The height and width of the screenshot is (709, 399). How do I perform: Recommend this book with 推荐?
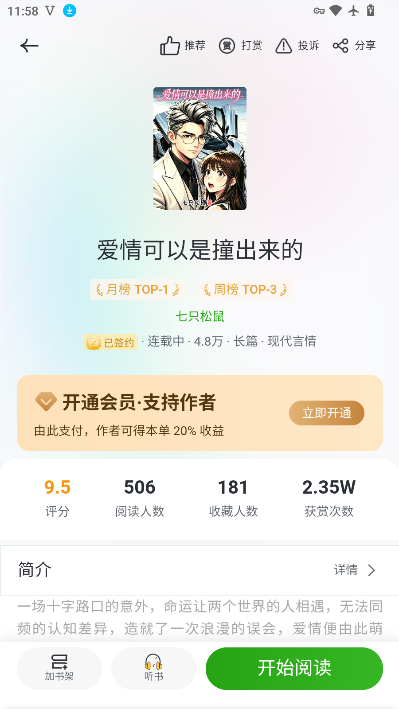183,46
